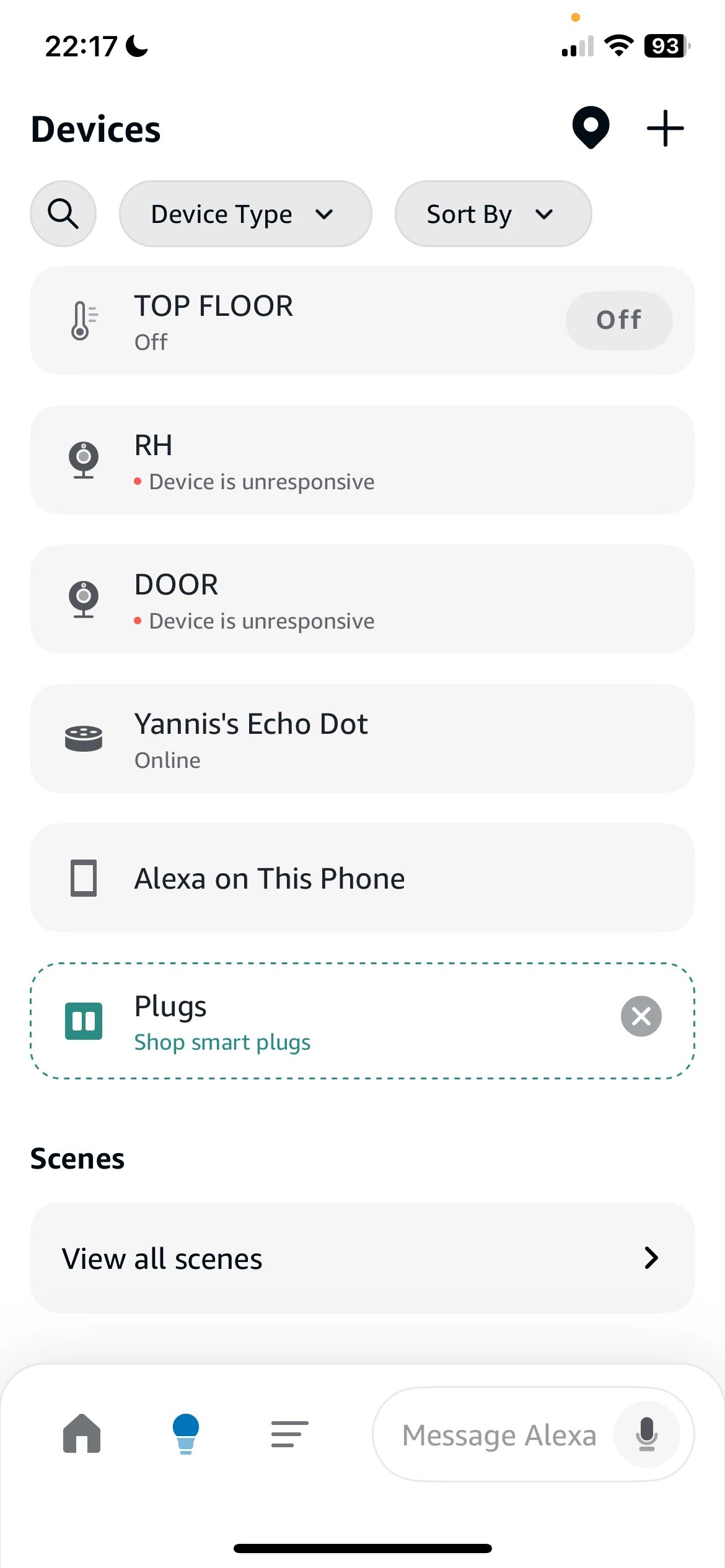Open the device search icon
The height and width of the screenshot is (1568, 725).
(x=63, y=214)
